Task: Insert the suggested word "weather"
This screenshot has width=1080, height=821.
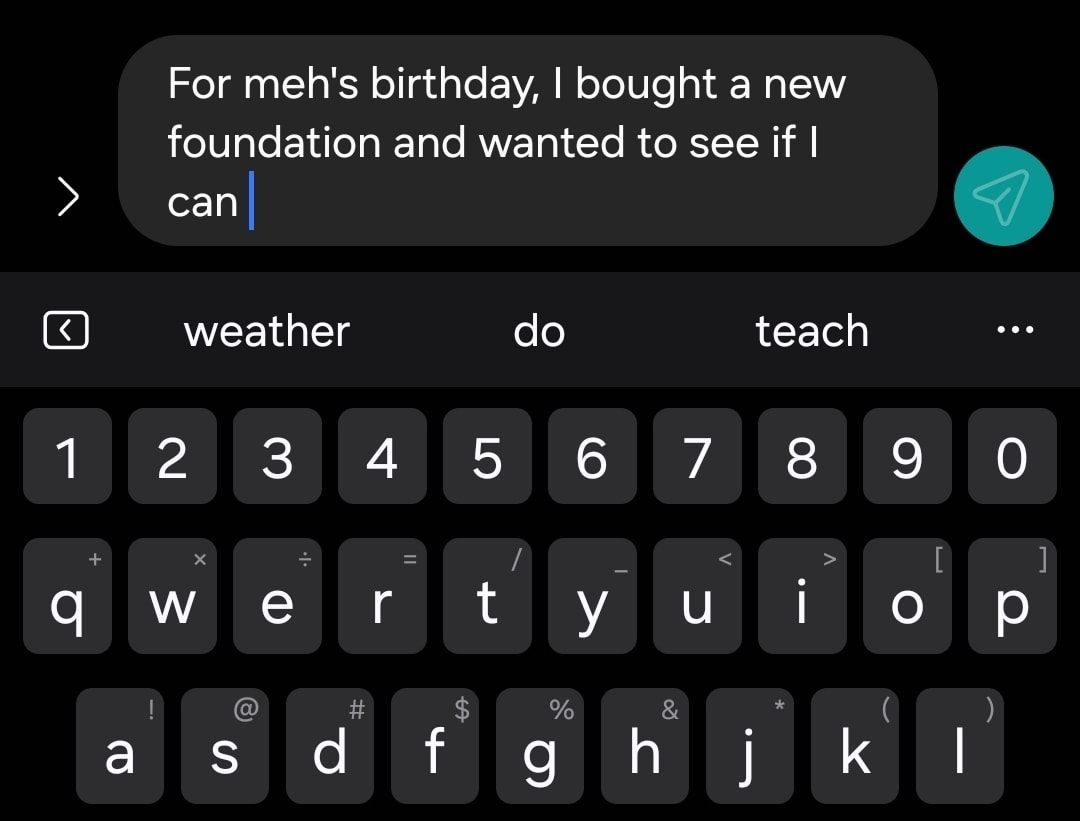Action: click(267, 331)
